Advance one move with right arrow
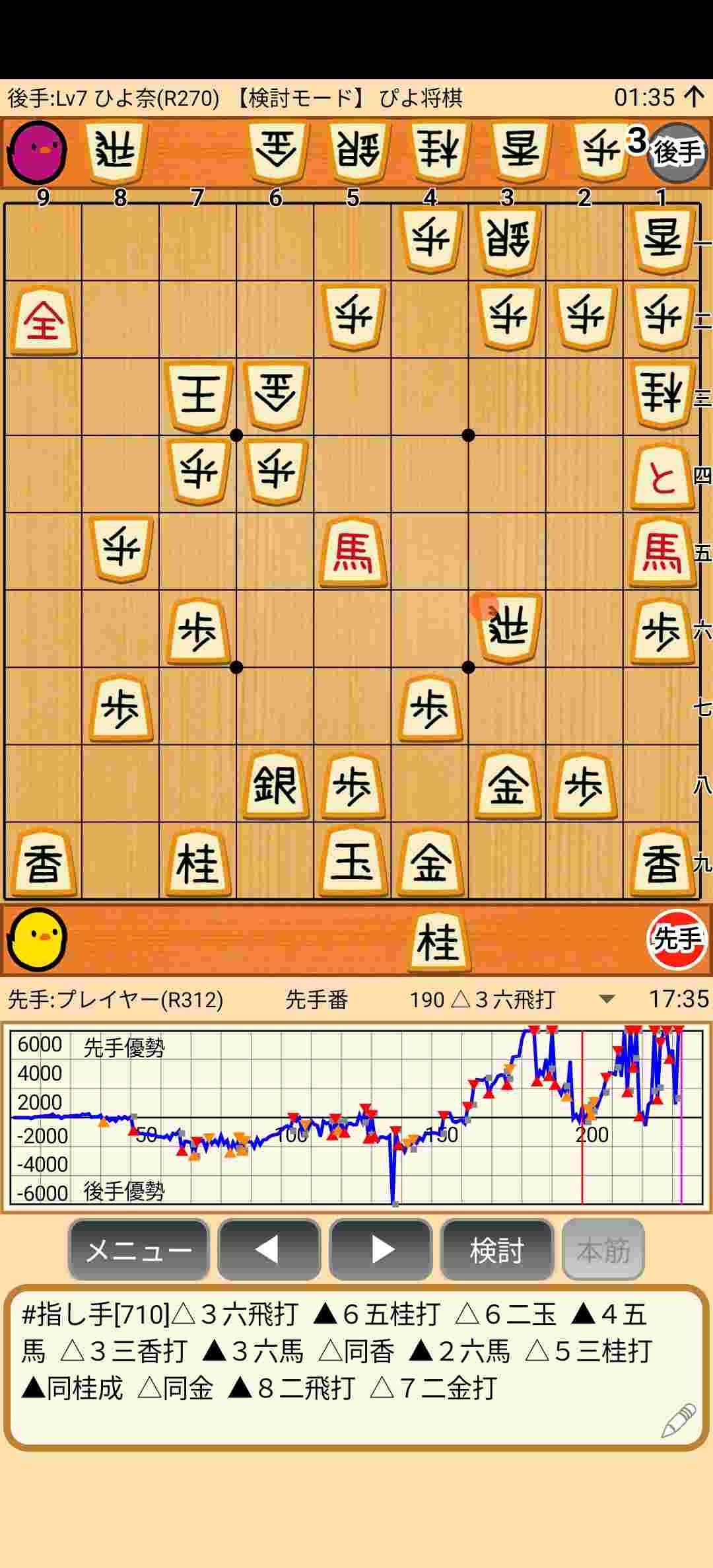This screenshot has height=1568, width=713. click(x=381, y=1250)
